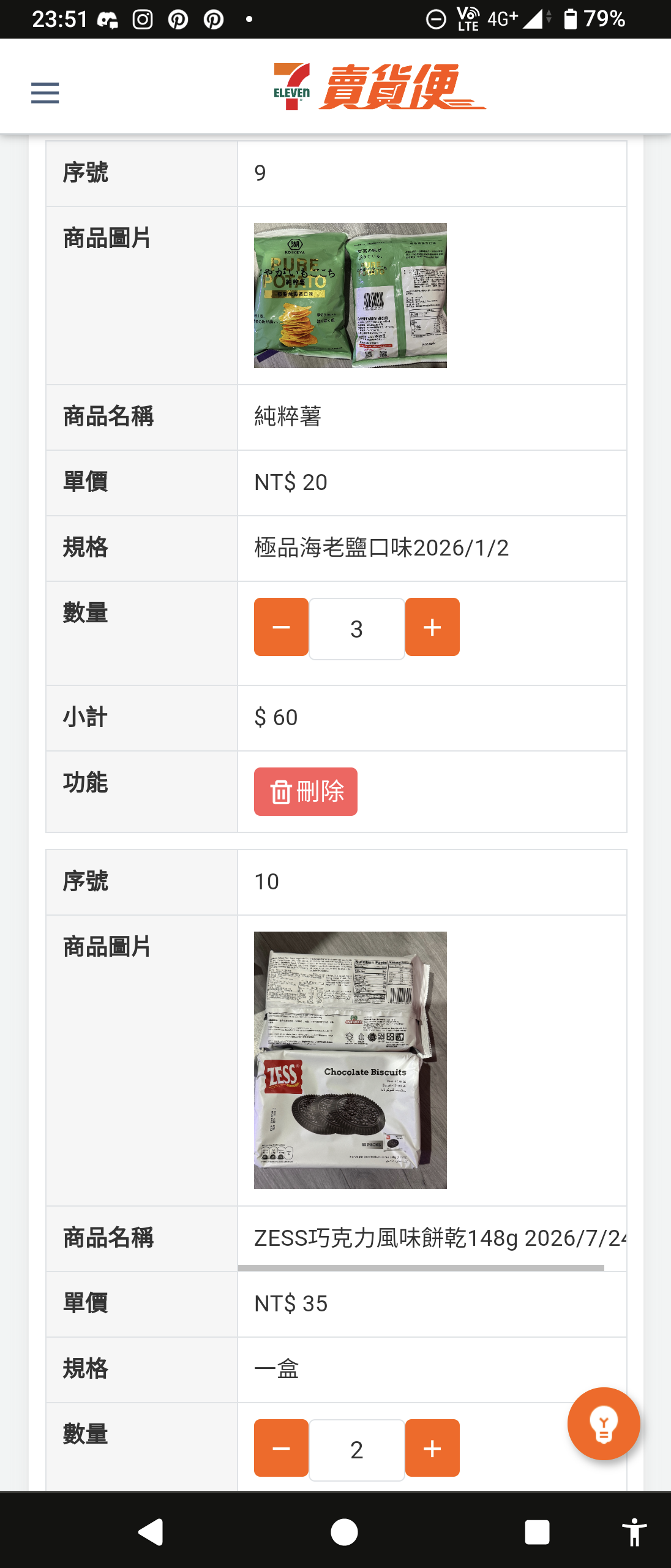
Task: Return to the system home screen
Action: 344,1532
